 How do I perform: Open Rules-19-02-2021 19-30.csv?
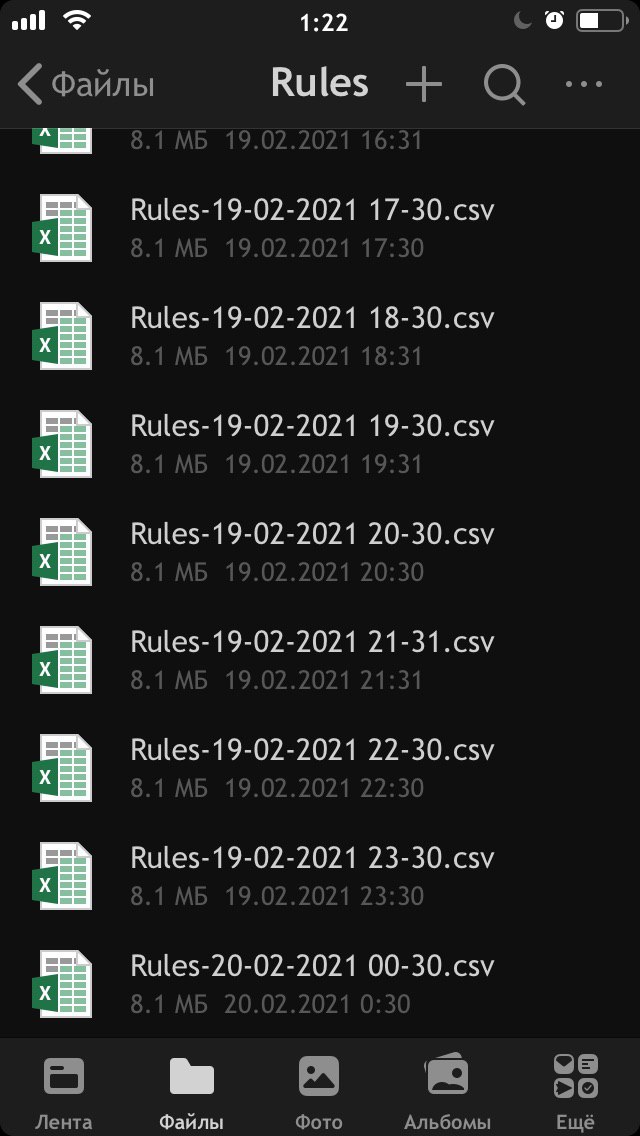[x=312, y=443]
